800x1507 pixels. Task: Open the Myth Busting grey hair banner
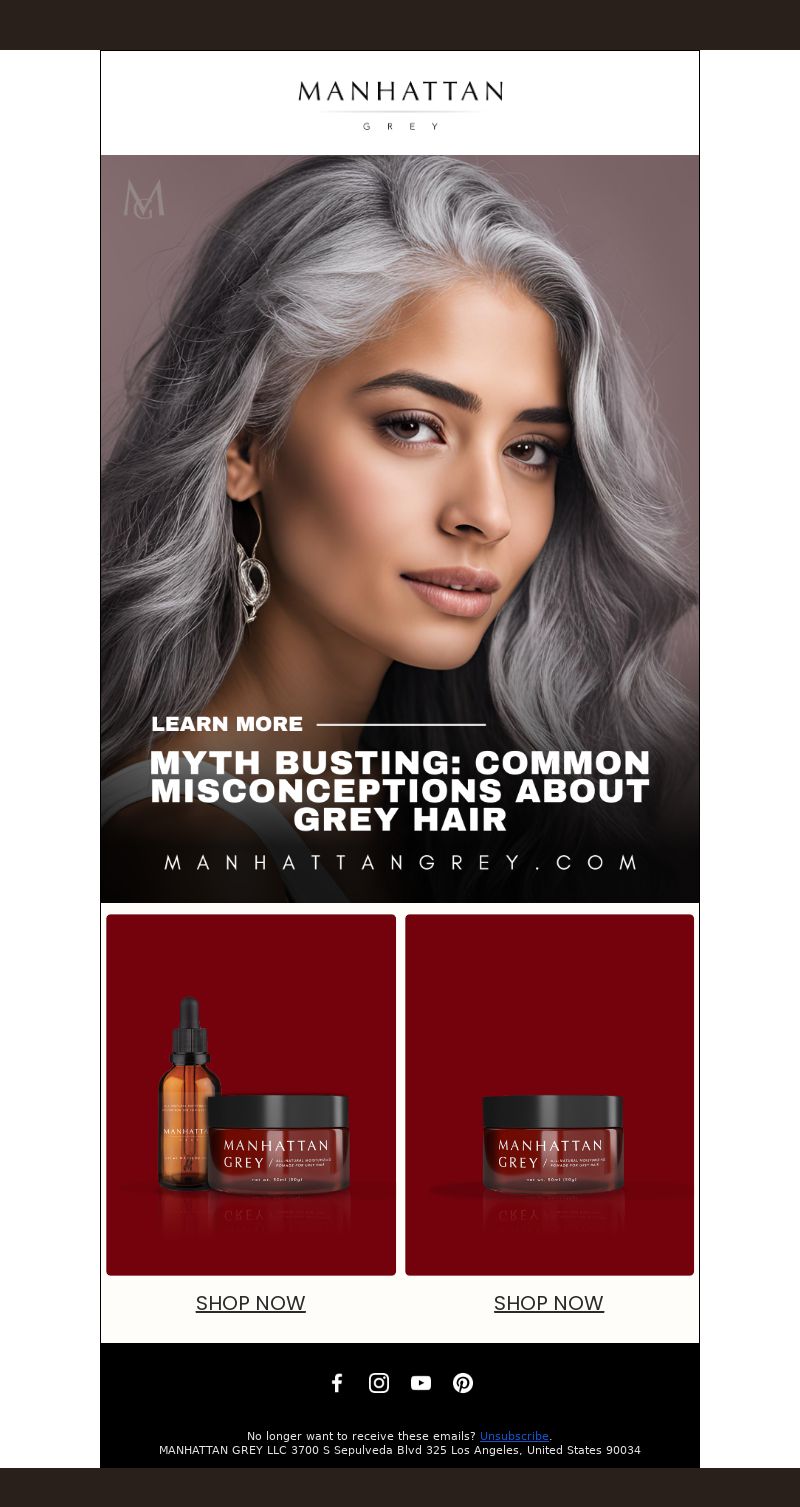[400, 529]
